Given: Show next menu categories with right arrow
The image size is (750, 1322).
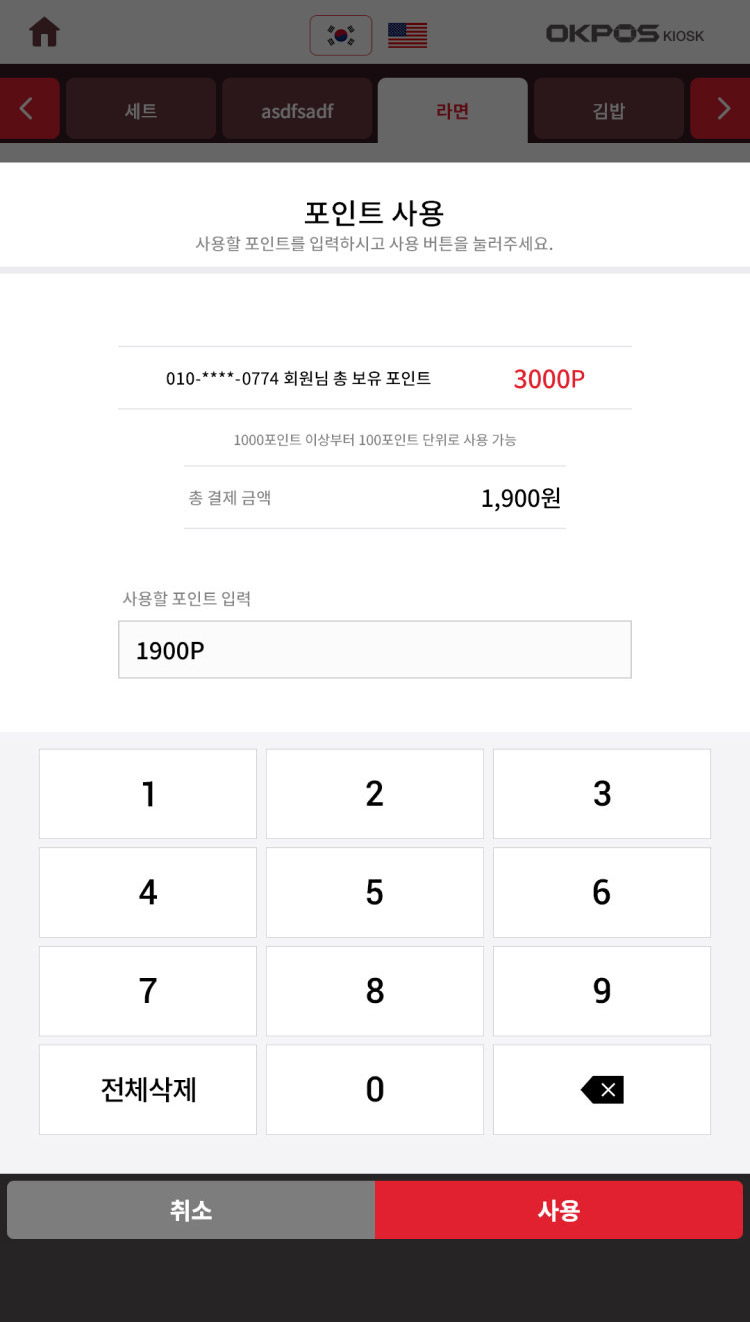Looking at the screenshot, I should (x=722, y=109).
